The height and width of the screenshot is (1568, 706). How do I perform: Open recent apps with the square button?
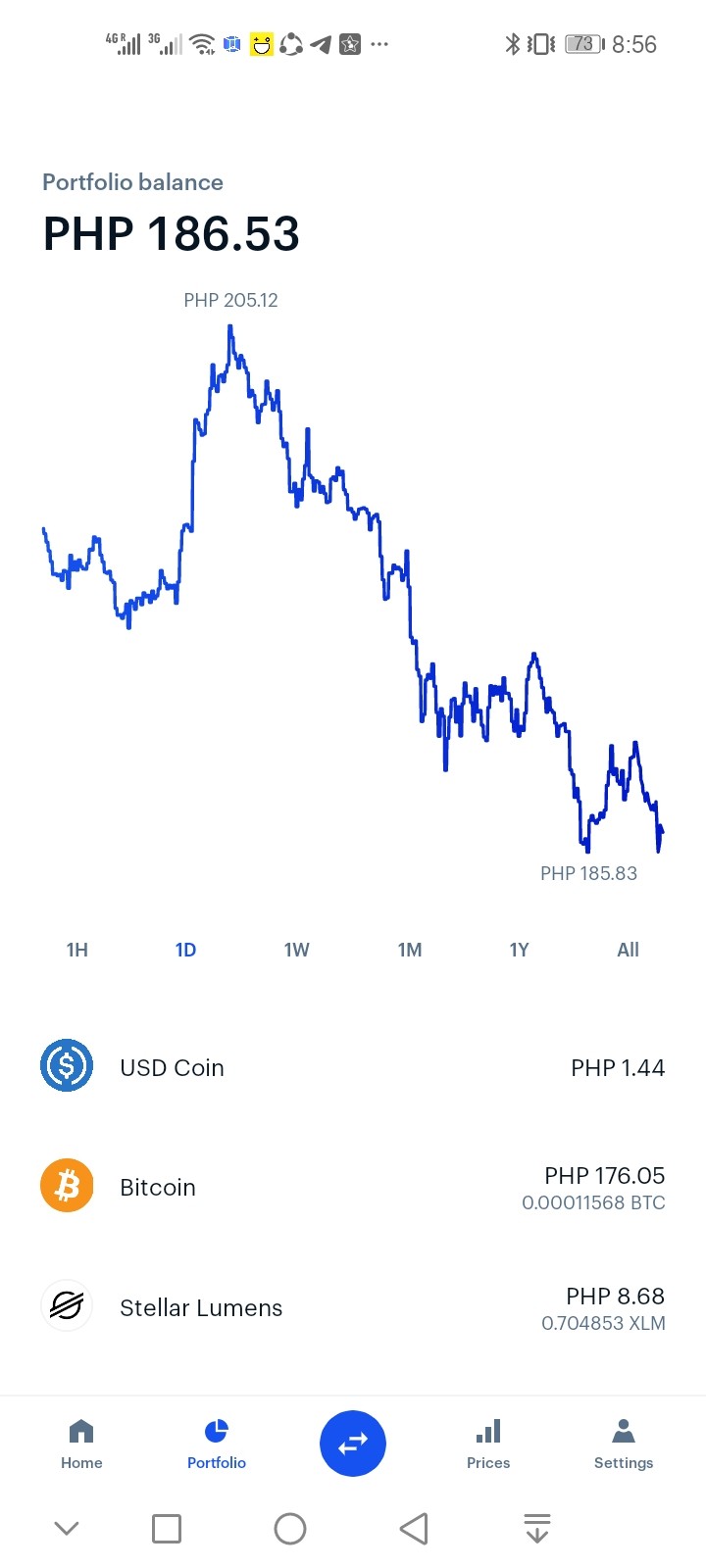pos(167,1528)
